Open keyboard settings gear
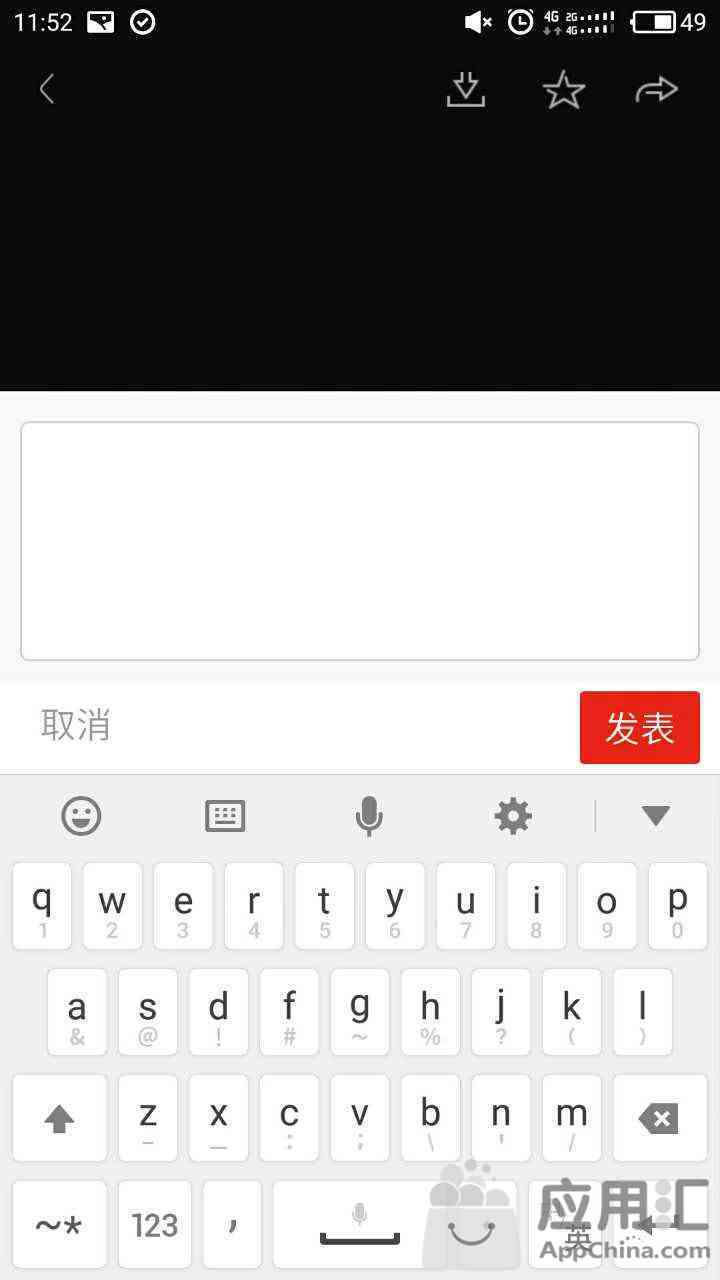The image size is (720, 1280). [x=513, y=816]
